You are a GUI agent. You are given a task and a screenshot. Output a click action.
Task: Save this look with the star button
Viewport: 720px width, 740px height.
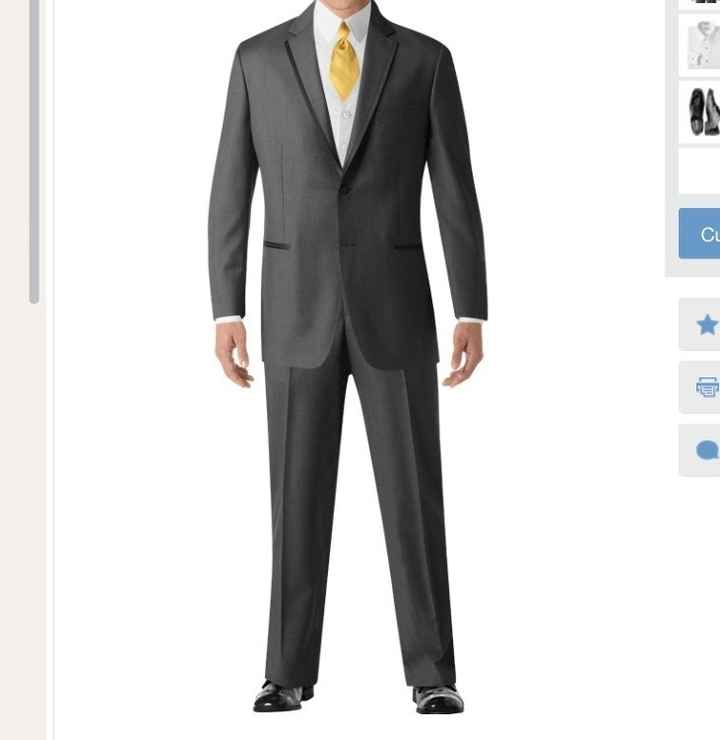pos(704,324)
